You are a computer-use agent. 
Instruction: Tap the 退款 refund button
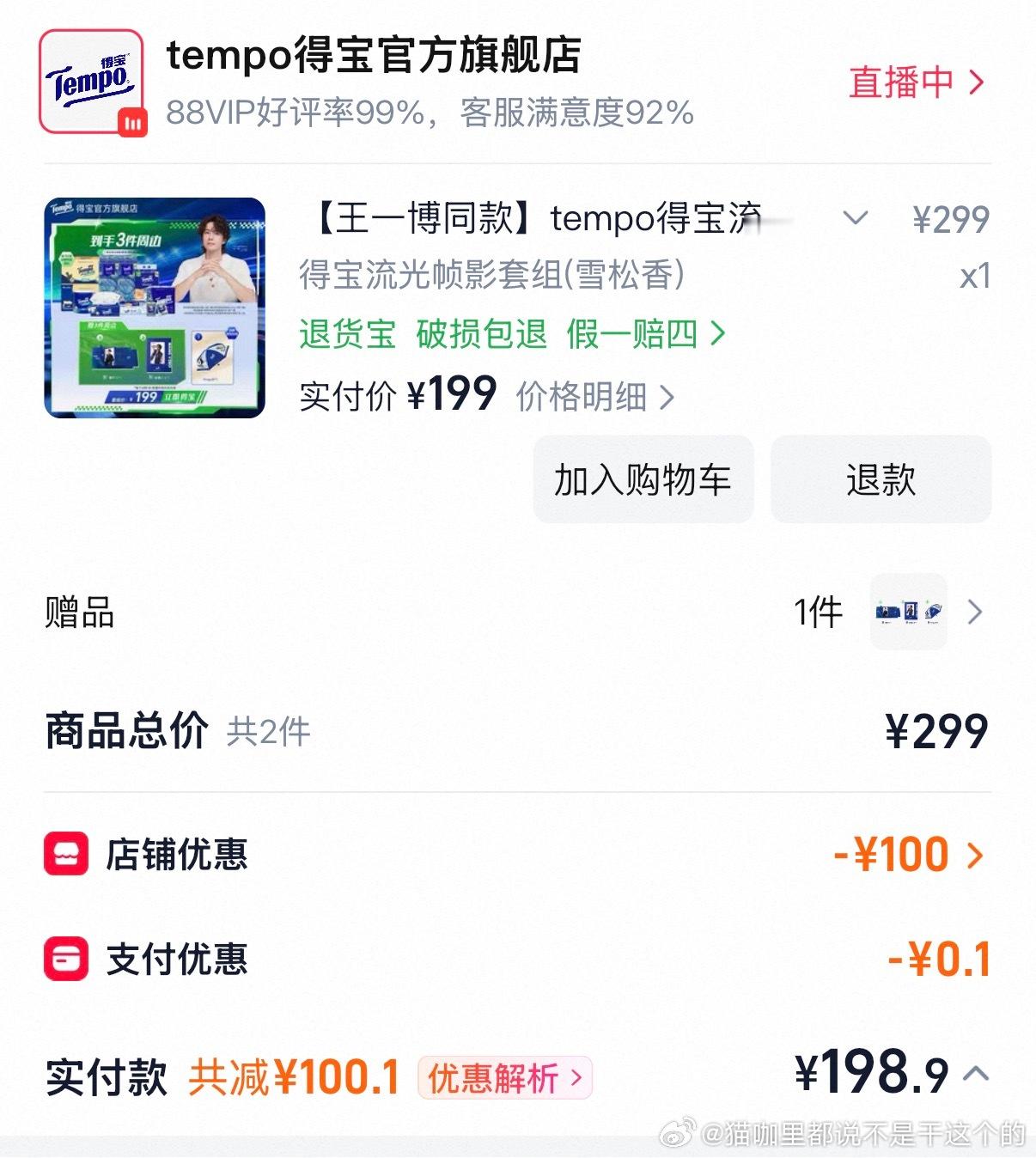(x=881, y=479)
